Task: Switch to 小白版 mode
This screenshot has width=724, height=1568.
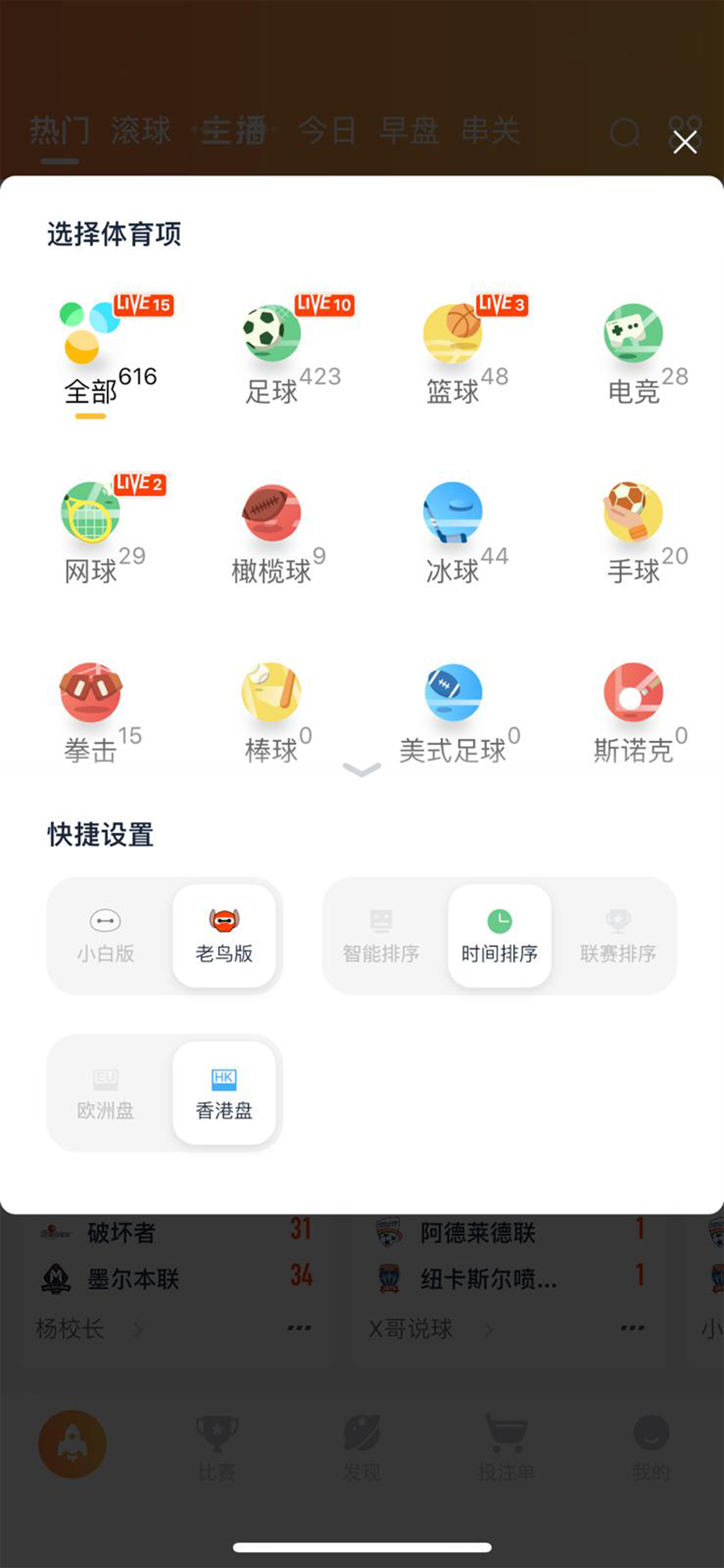Action: pyautogui.click(x=106, y=936)
